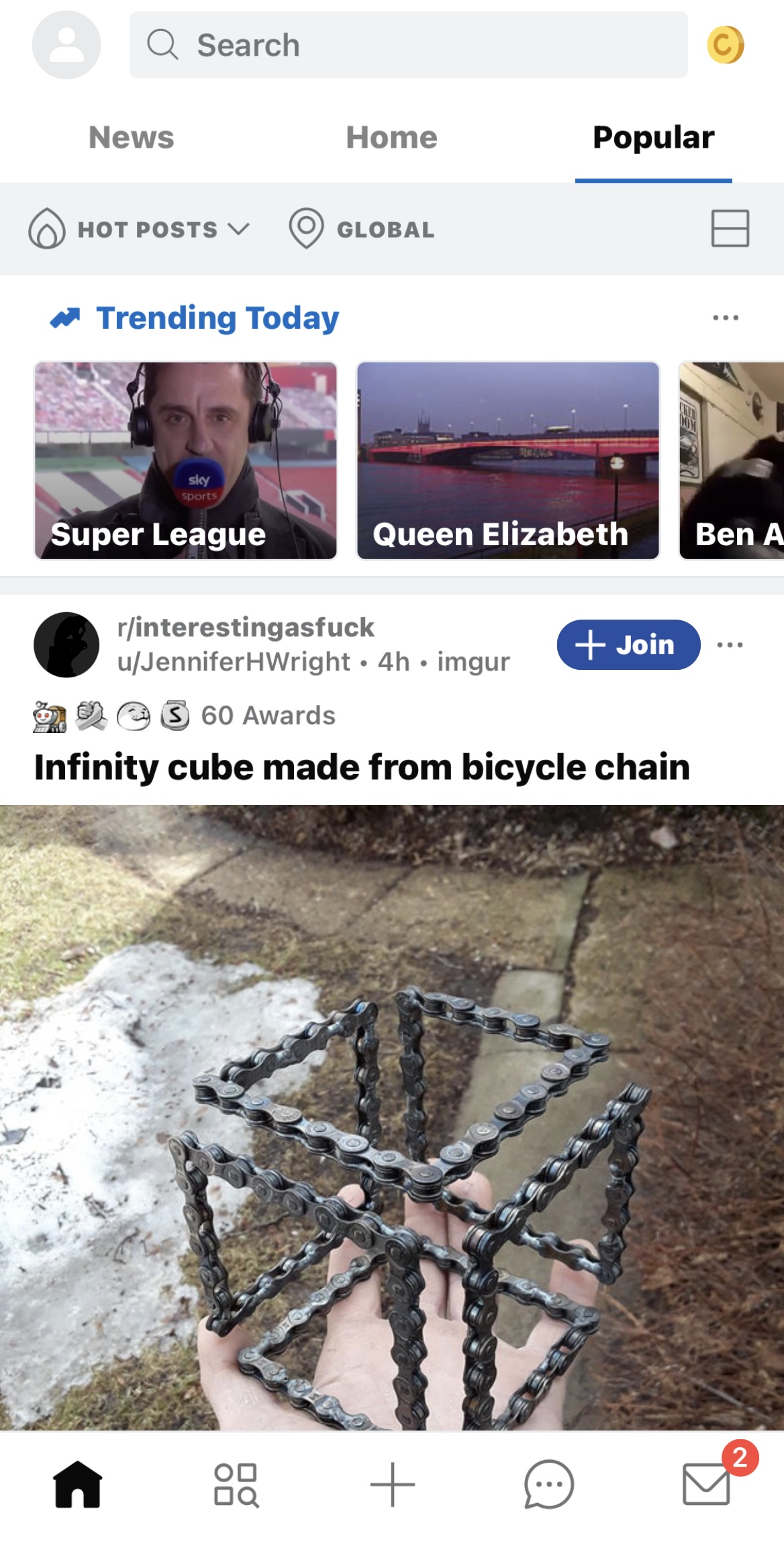The image size is (784, 1552).
Task: Open the Infinity cube post image
Action: pyautogui.click(x=392, y=1117)
